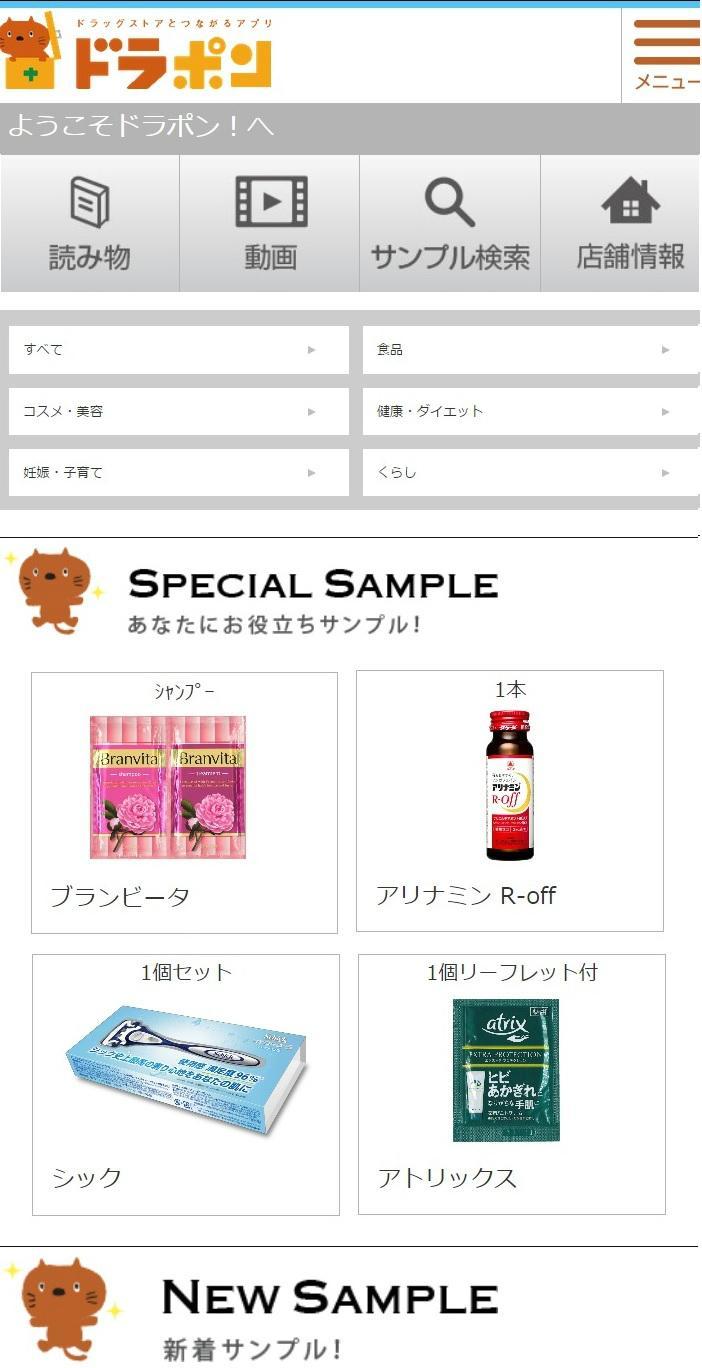Viewport: 702px width, 1368px height.
Task: Tap the ドラポン logo to go home
Action: pos(138,52)
